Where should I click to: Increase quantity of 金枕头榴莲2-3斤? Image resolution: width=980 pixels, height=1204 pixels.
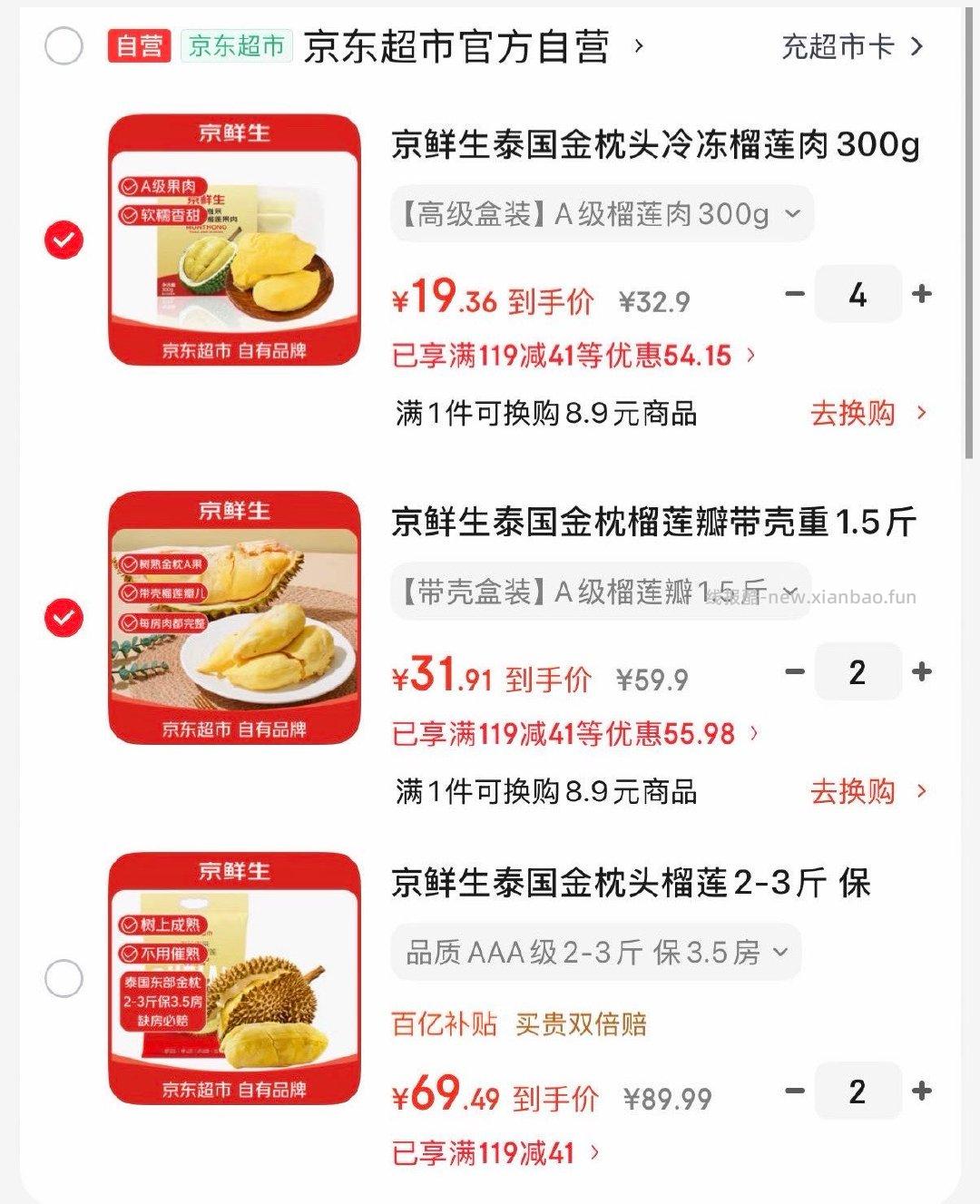[x=922, y=1091]
